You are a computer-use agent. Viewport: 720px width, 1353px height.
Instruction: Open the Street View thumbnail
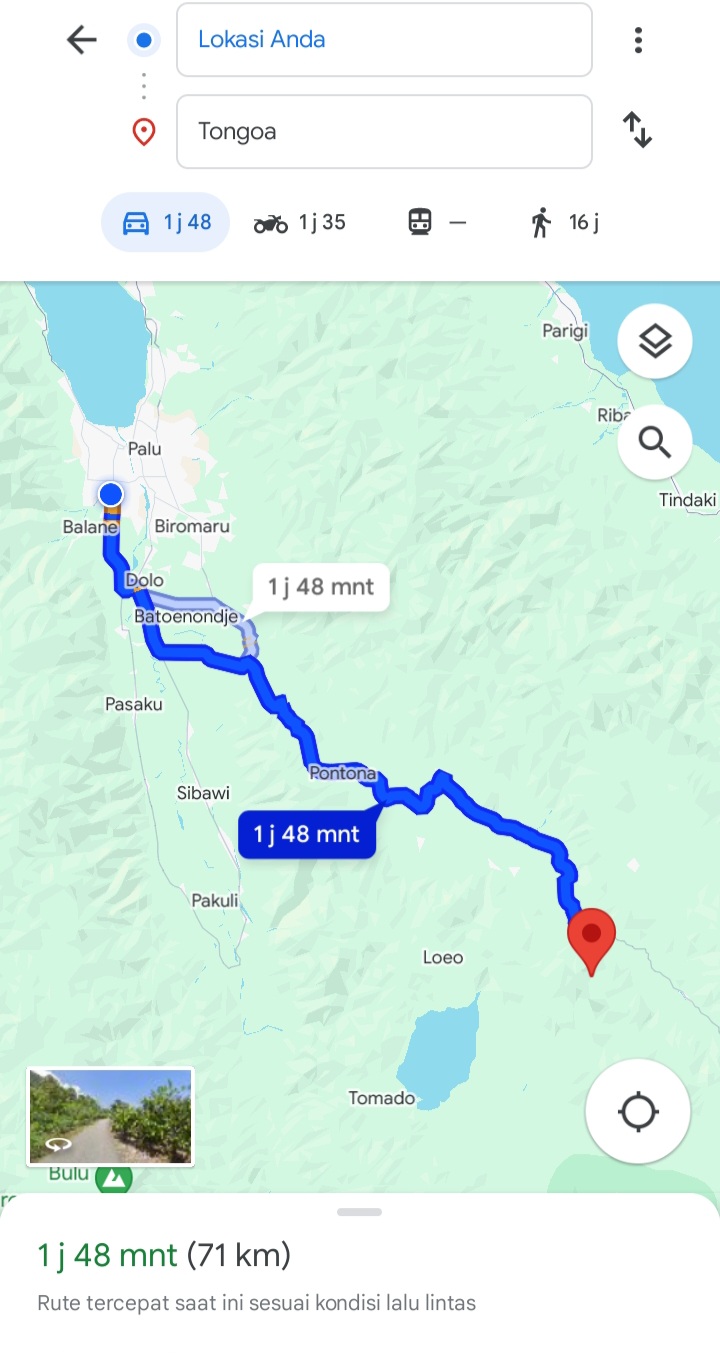[x=110, y=1117]
